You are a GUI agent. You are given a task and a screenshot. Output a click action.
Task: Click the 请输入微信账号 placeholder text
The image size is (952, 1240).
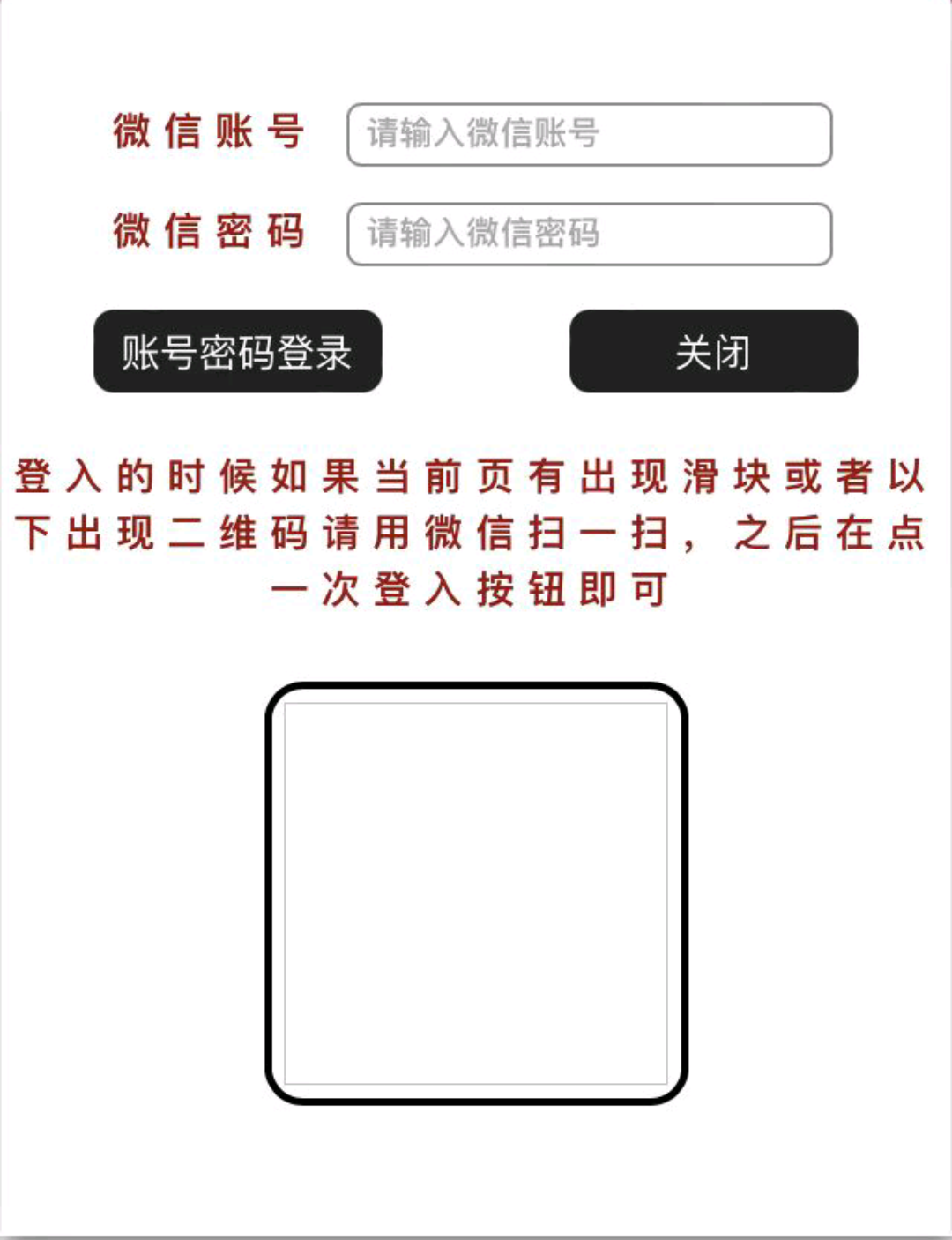480,134
